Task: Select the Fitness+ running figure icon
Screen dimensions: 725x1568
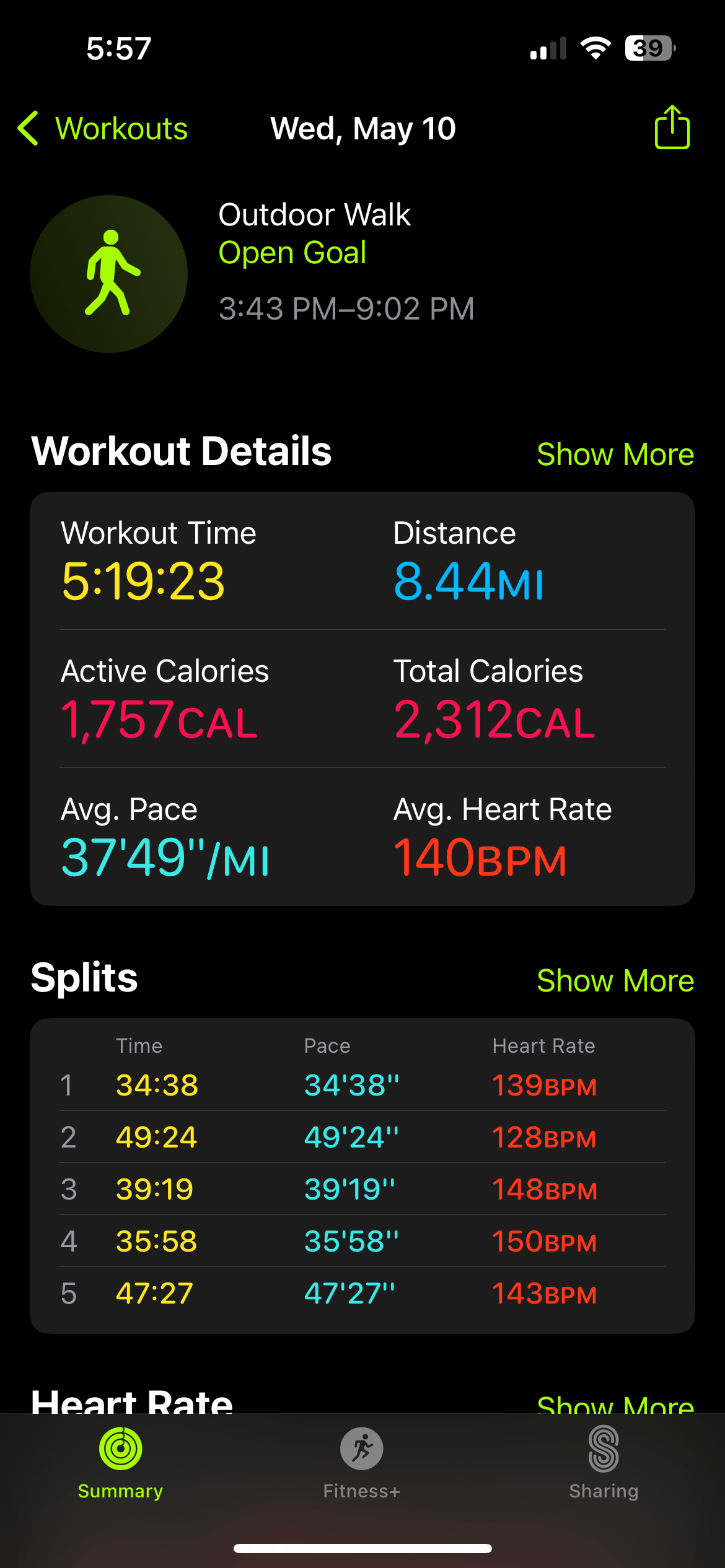Action: point(361,1449)
